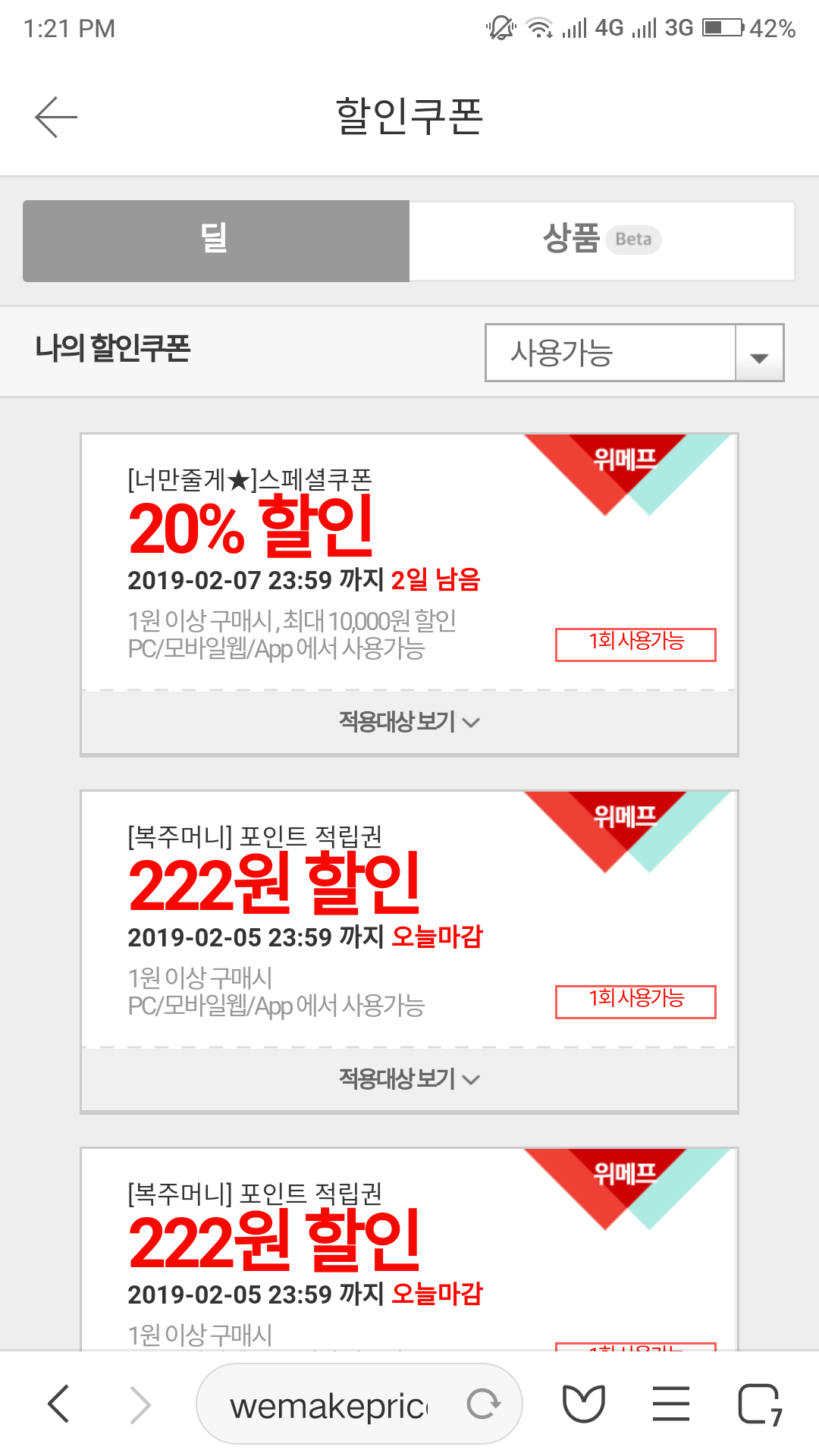Tap the browser's back arrow
Image resolution: width=819 pixels, height=1456 pixels.
tap(59, 1404)
